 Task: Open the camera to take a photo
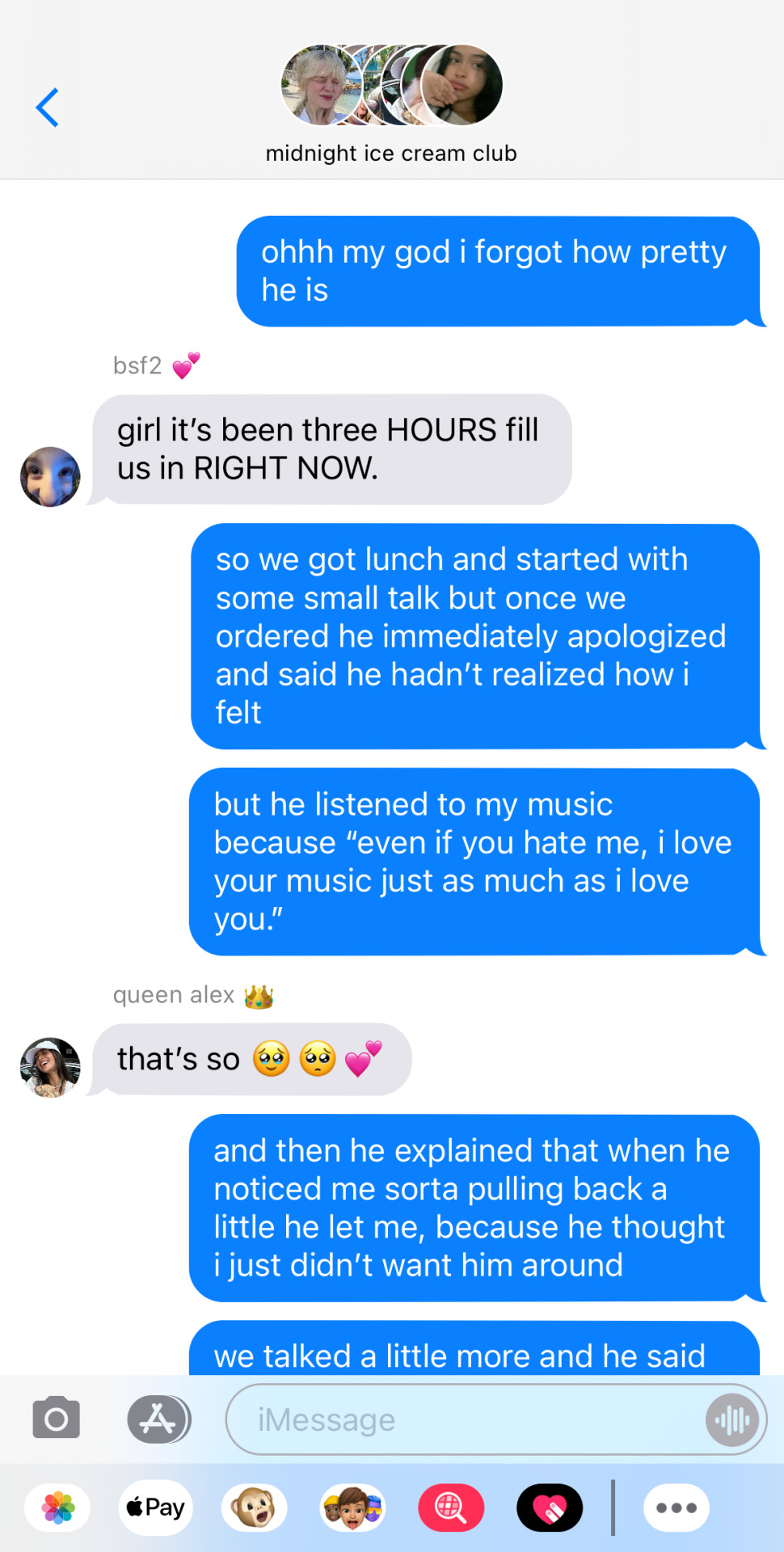(x=56, y=1418)
